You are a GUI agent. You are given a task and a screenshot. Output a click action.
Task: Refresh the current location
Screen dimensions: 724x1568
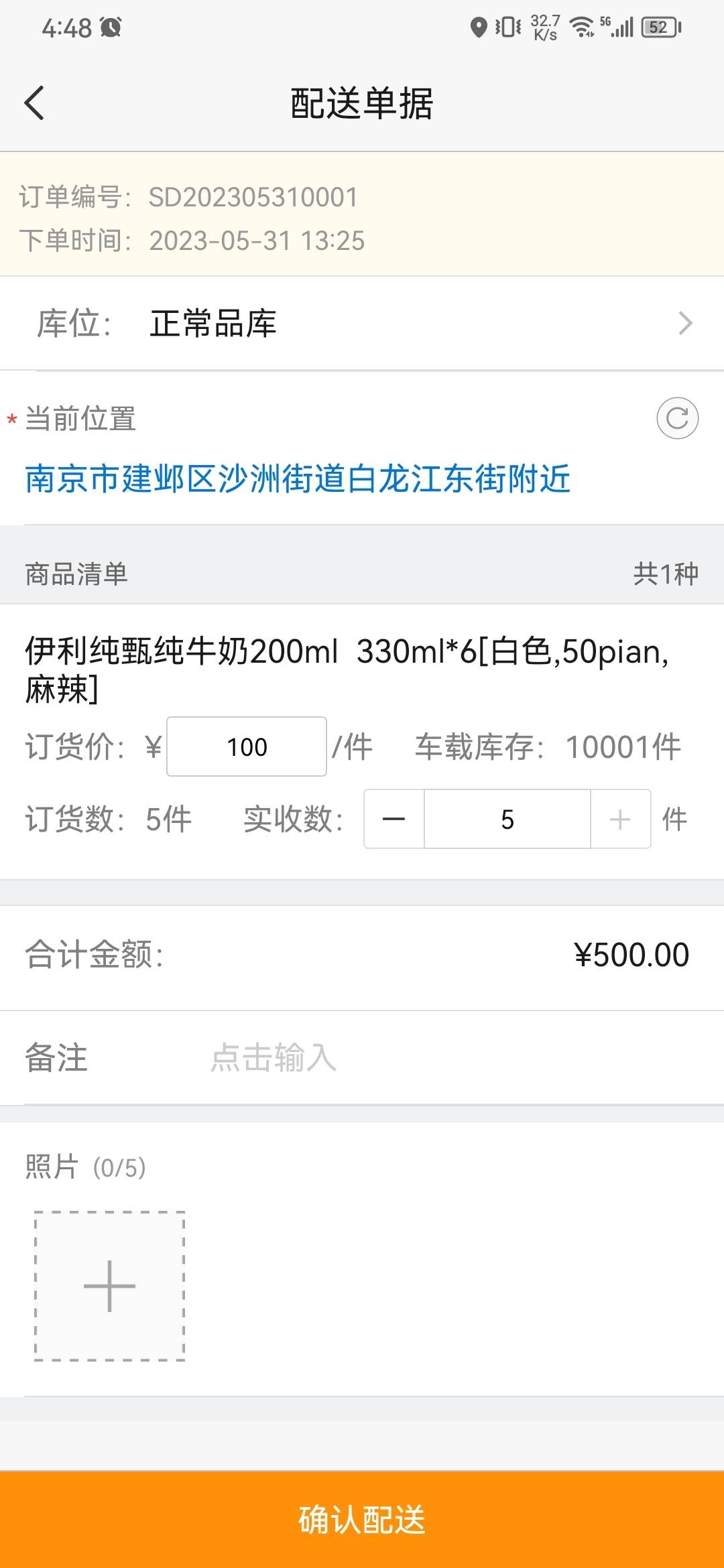pos(677,418)
